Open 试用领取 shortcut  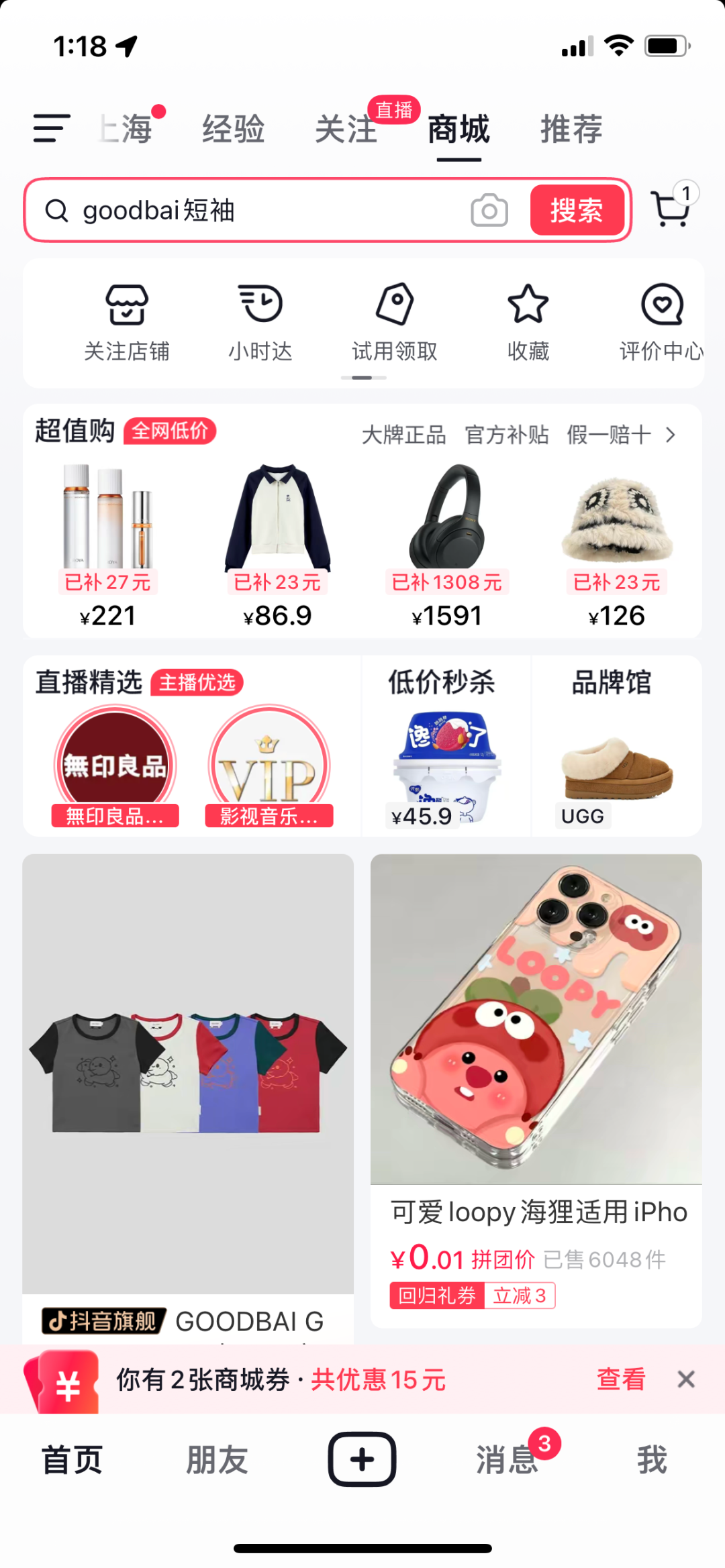[395, 322]
